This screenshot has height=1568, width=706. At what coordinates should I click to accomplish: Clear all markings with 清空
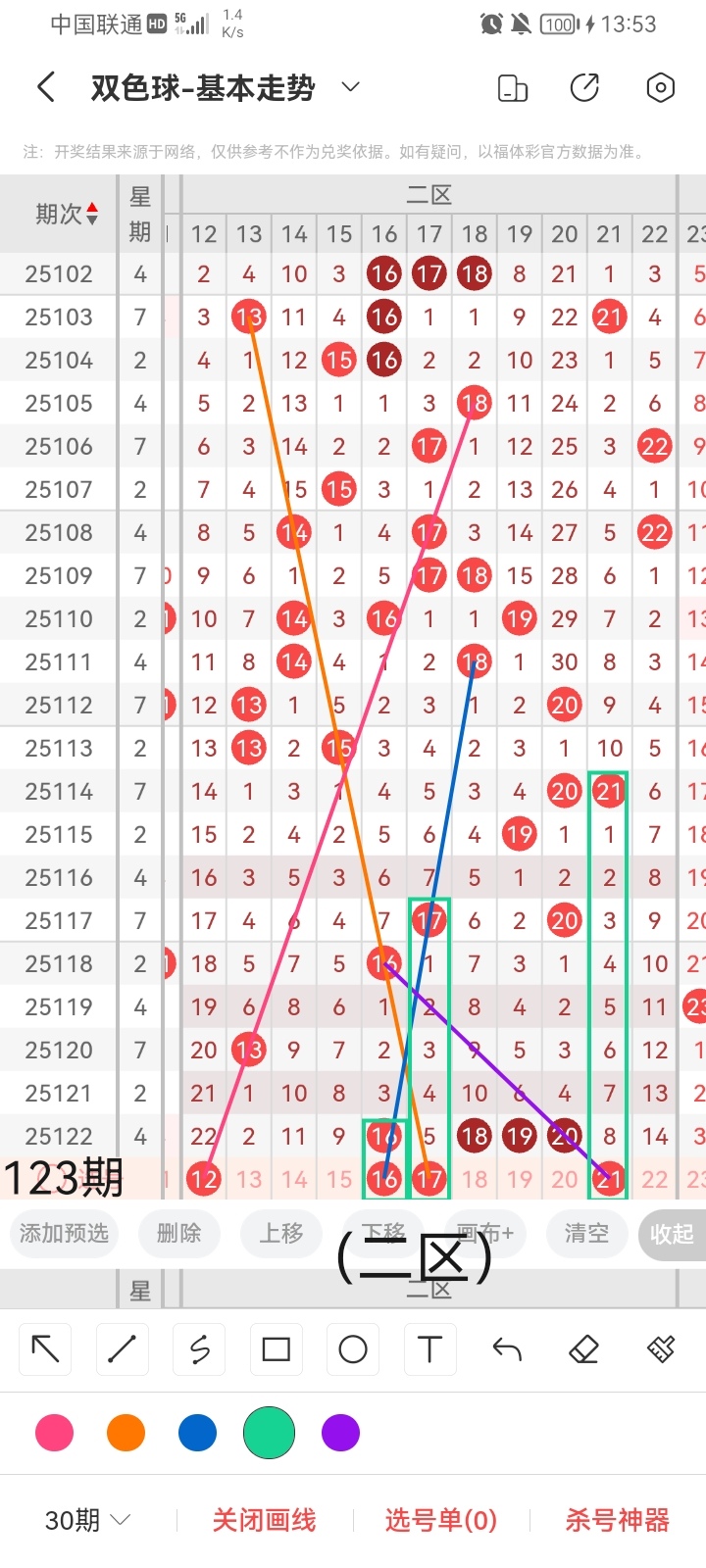click(x=586, y=1233)
